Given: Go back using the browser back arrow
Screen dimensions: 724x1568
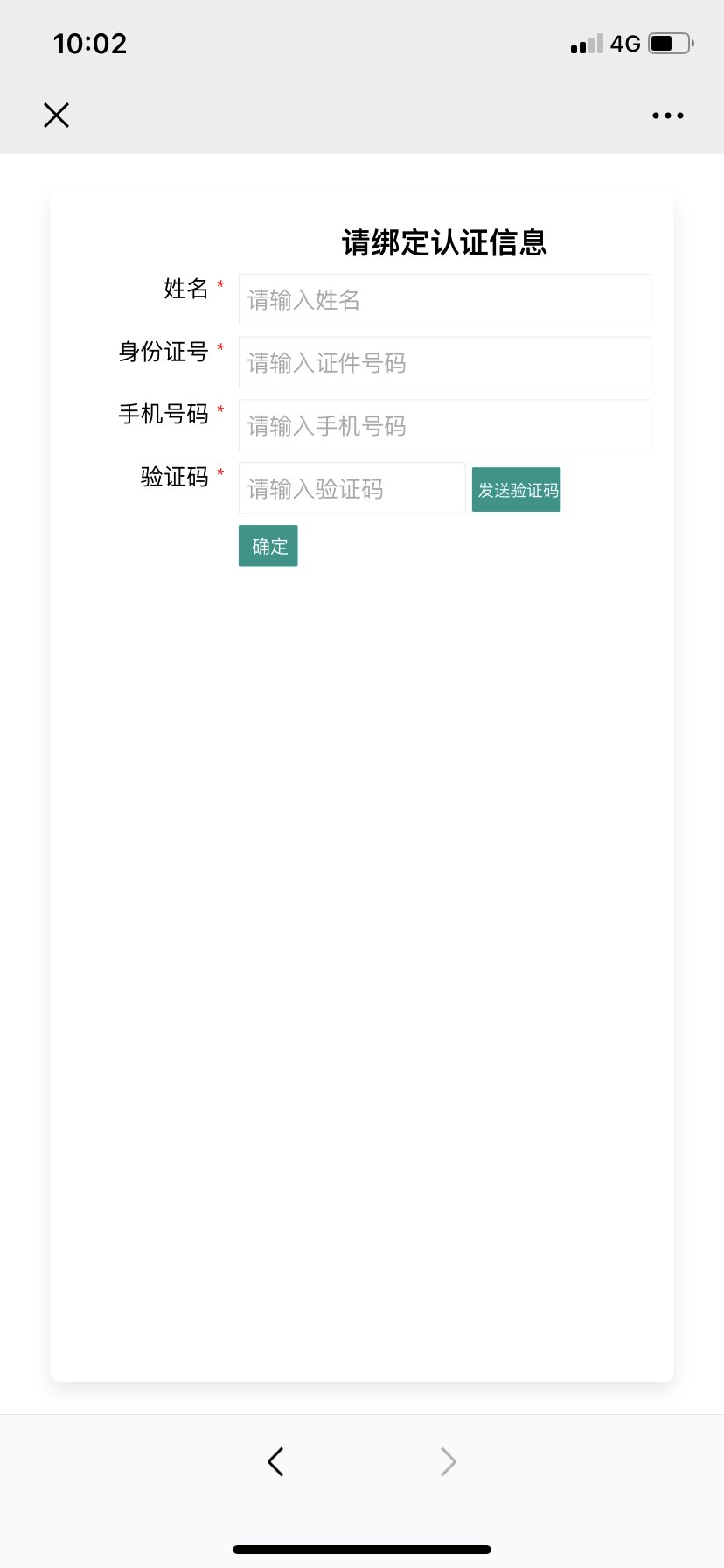Looking at the screenshot, I should pos(275,1461).
